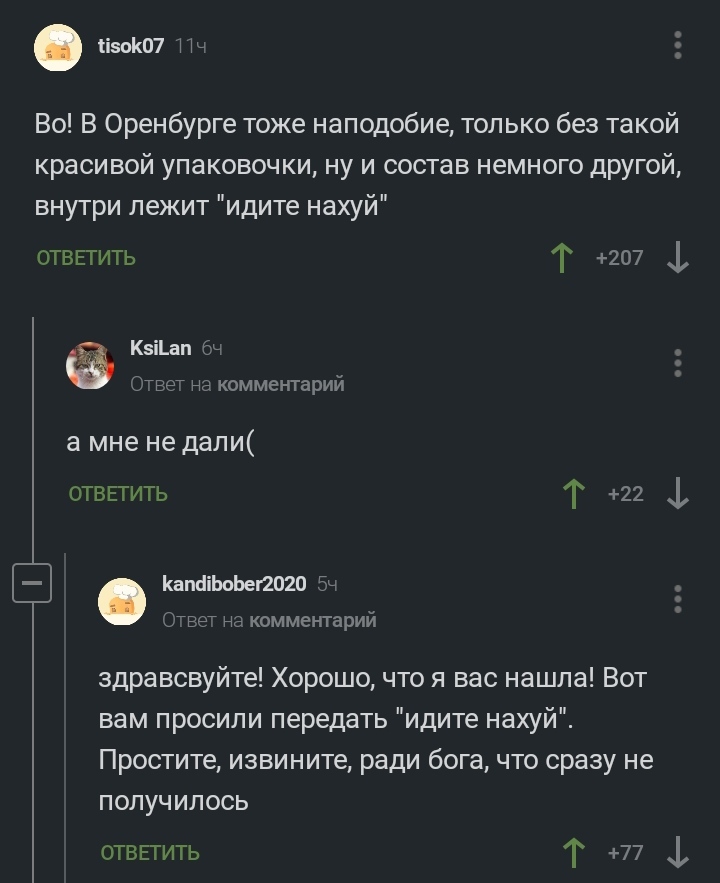This screenshot has height=883, width=720.
Task: Open overflow menu on tisok07's comment
Action: (x=678, y=45)
